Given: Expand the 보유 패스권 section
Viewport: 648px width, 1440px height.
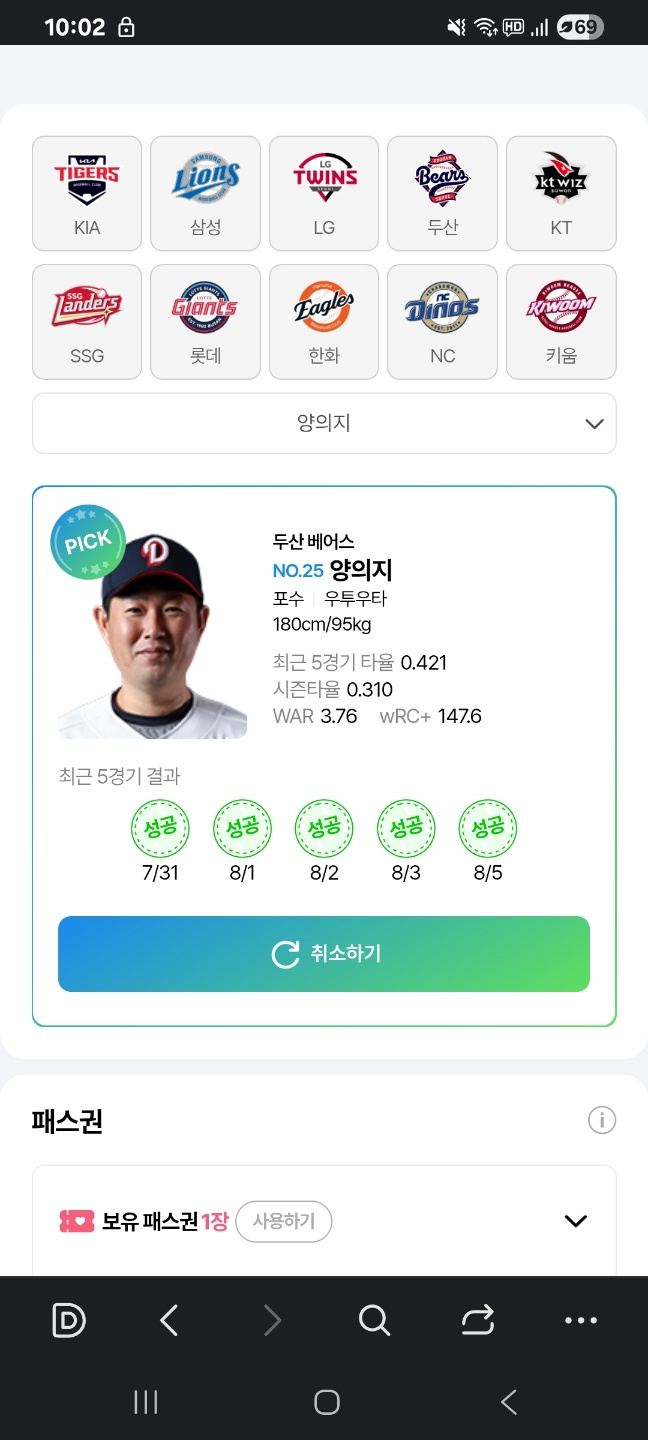Looking at the screenshot, I should point(575,1221).
